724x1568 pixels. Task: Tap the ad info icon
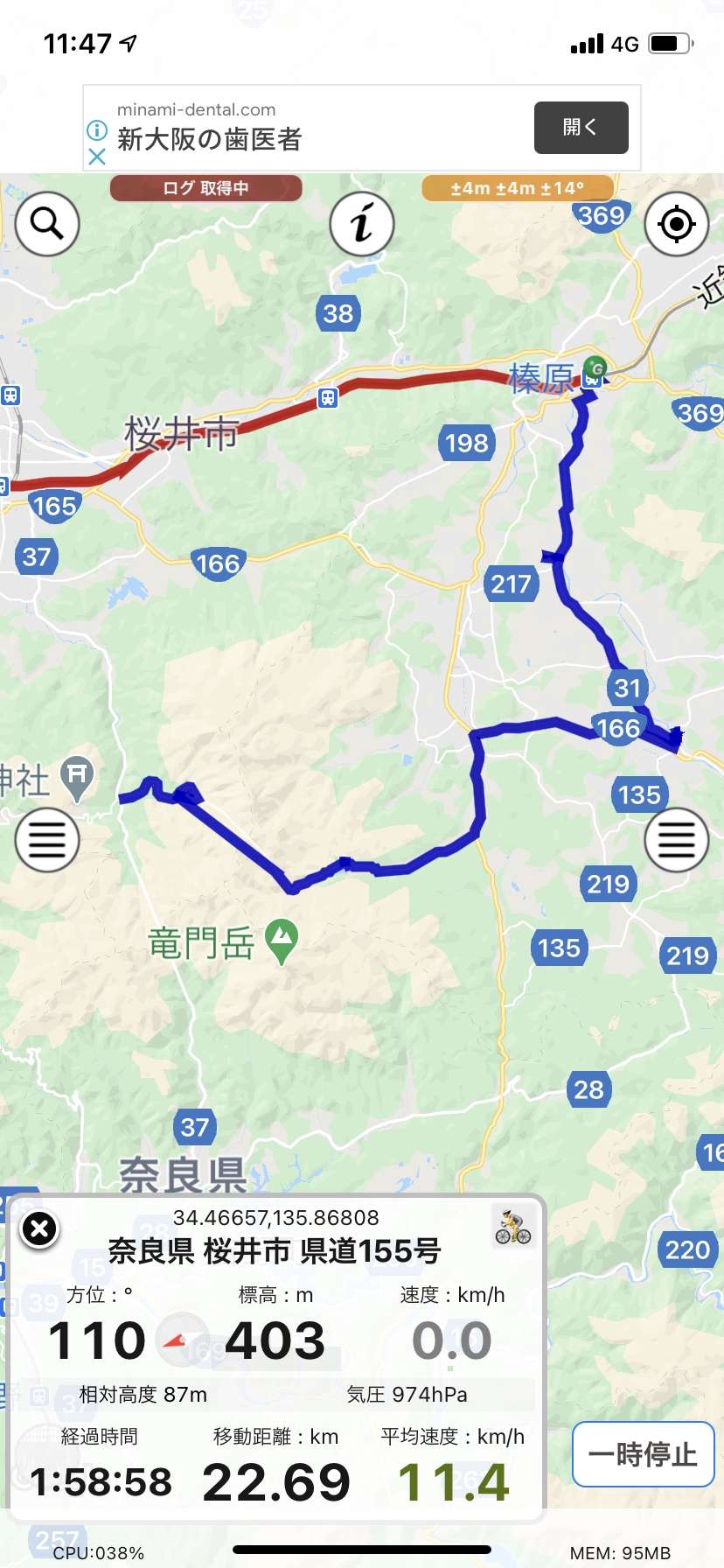(x=97, y=131)
